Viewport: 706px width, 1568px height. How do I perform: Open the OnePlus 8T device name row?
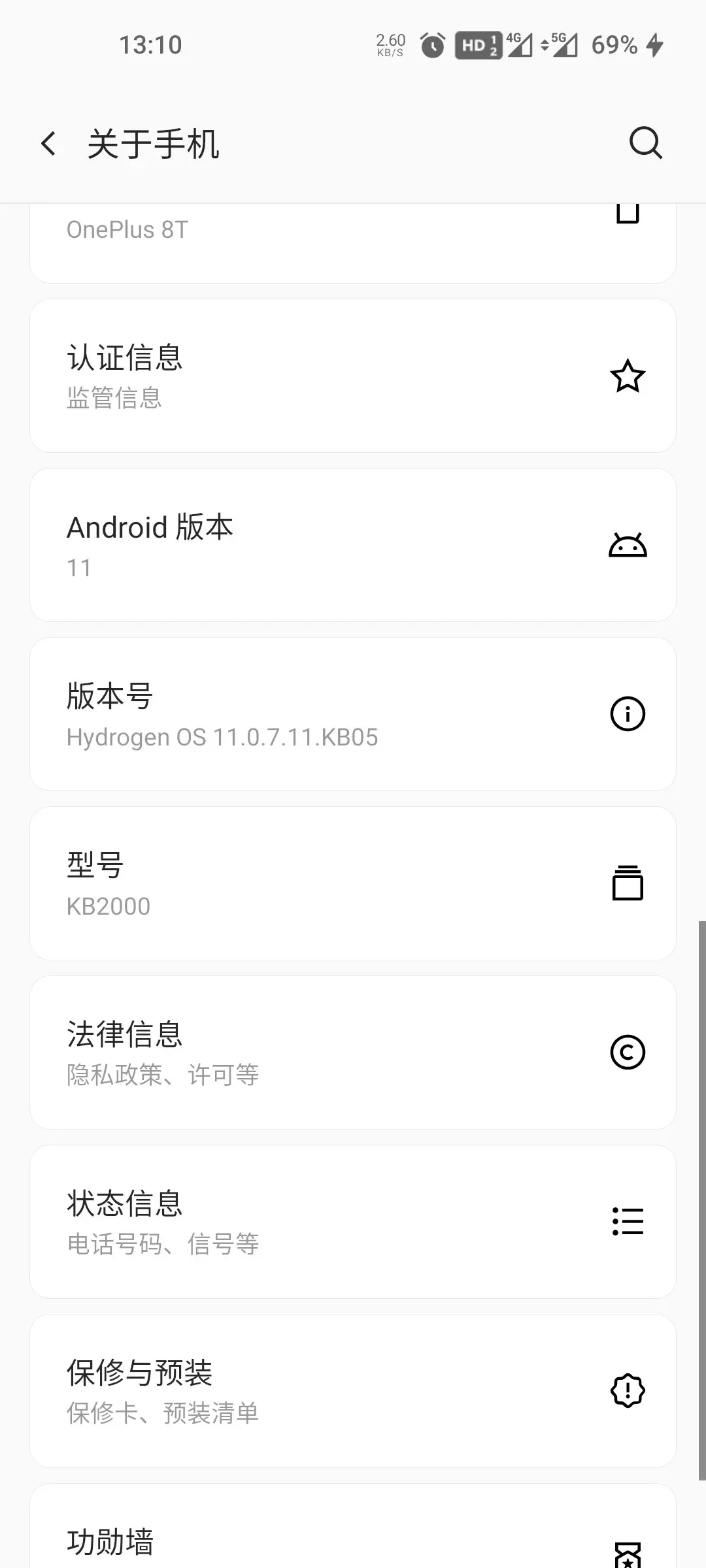coord(353,242)
